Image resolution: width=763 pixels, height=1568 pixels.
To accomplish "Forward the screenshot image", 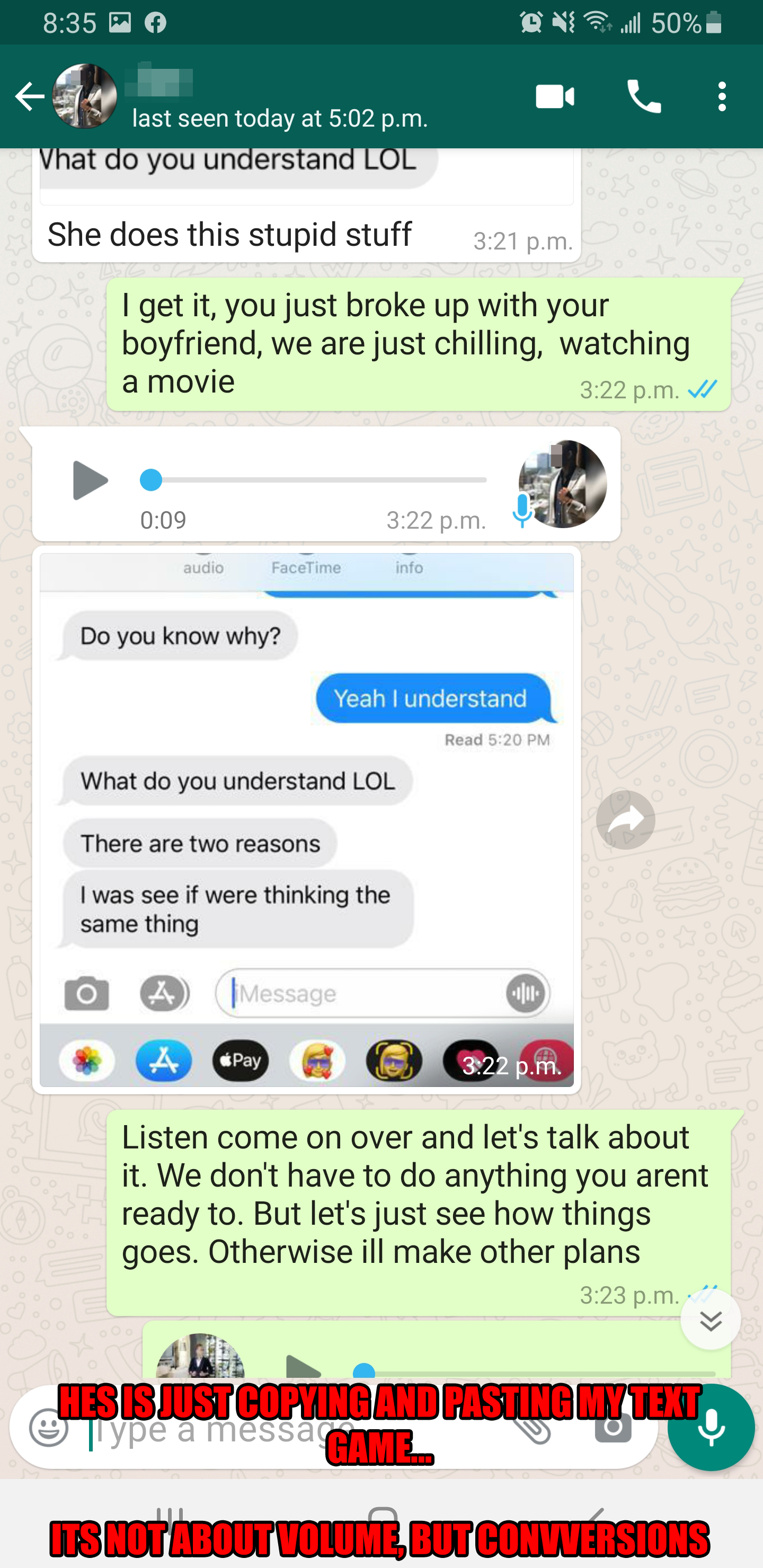I will click(625, 820).
